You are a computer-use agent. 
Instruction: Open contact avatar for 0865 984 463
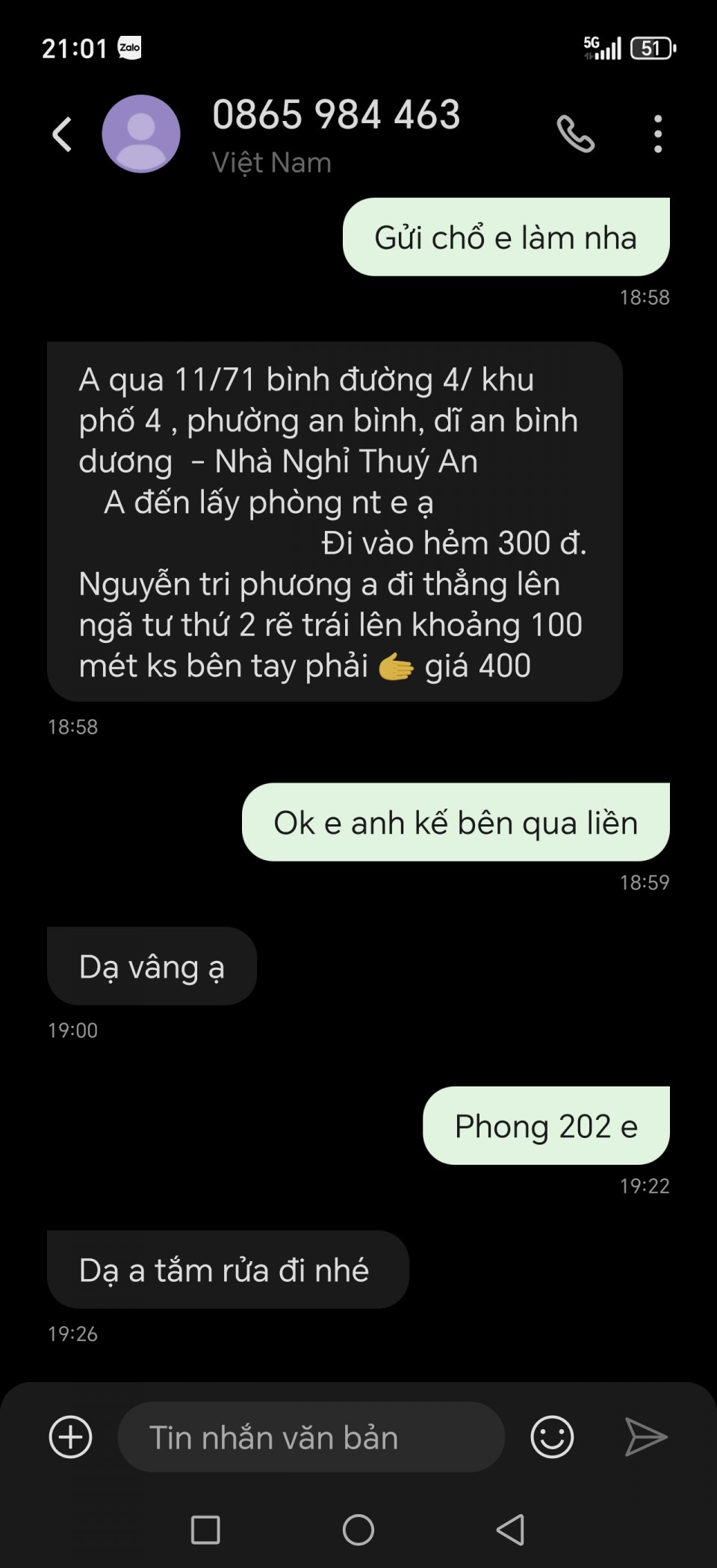pos(141,134)
